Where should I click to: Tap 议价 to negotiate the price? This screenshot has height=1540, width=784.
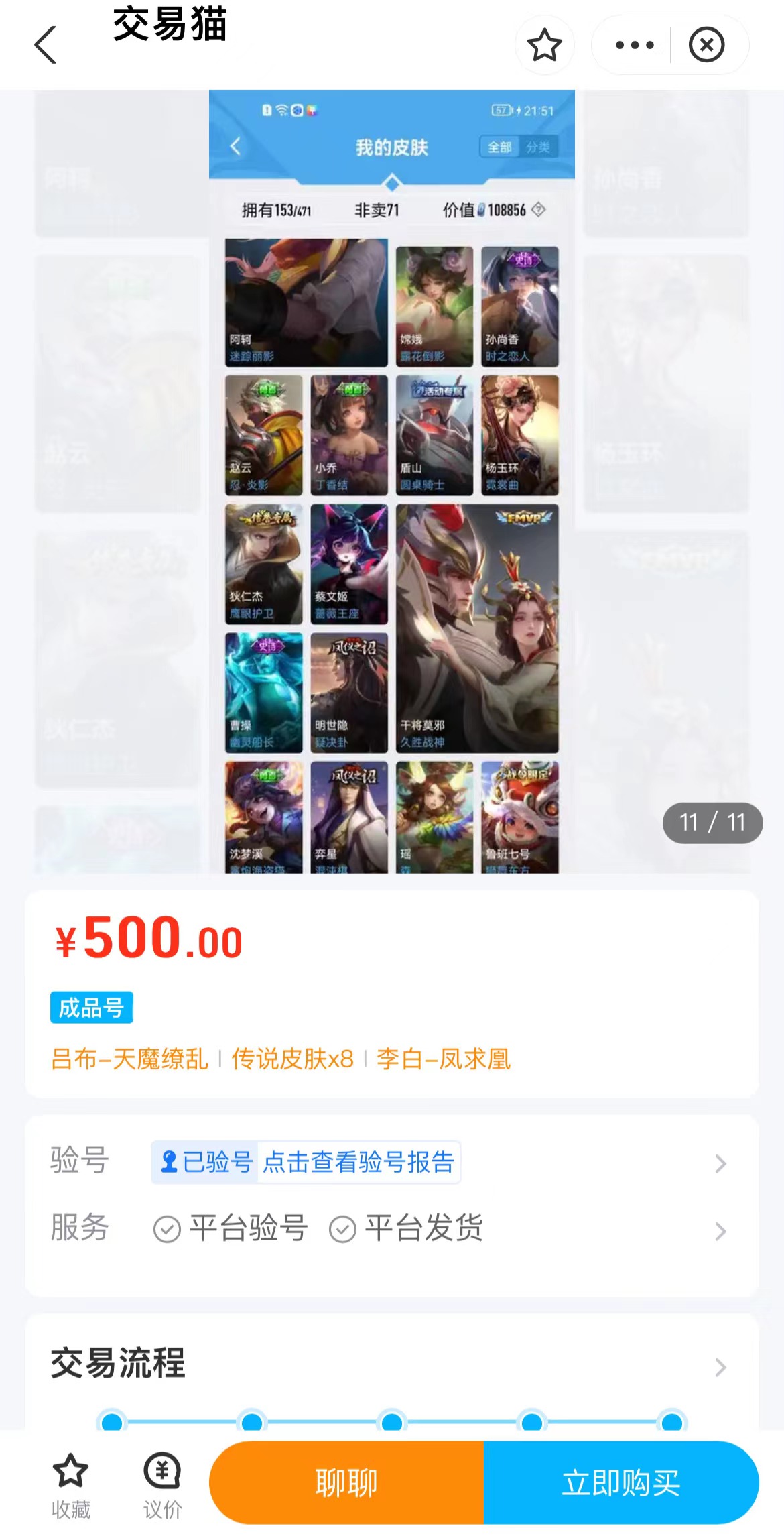(162, 1485)
